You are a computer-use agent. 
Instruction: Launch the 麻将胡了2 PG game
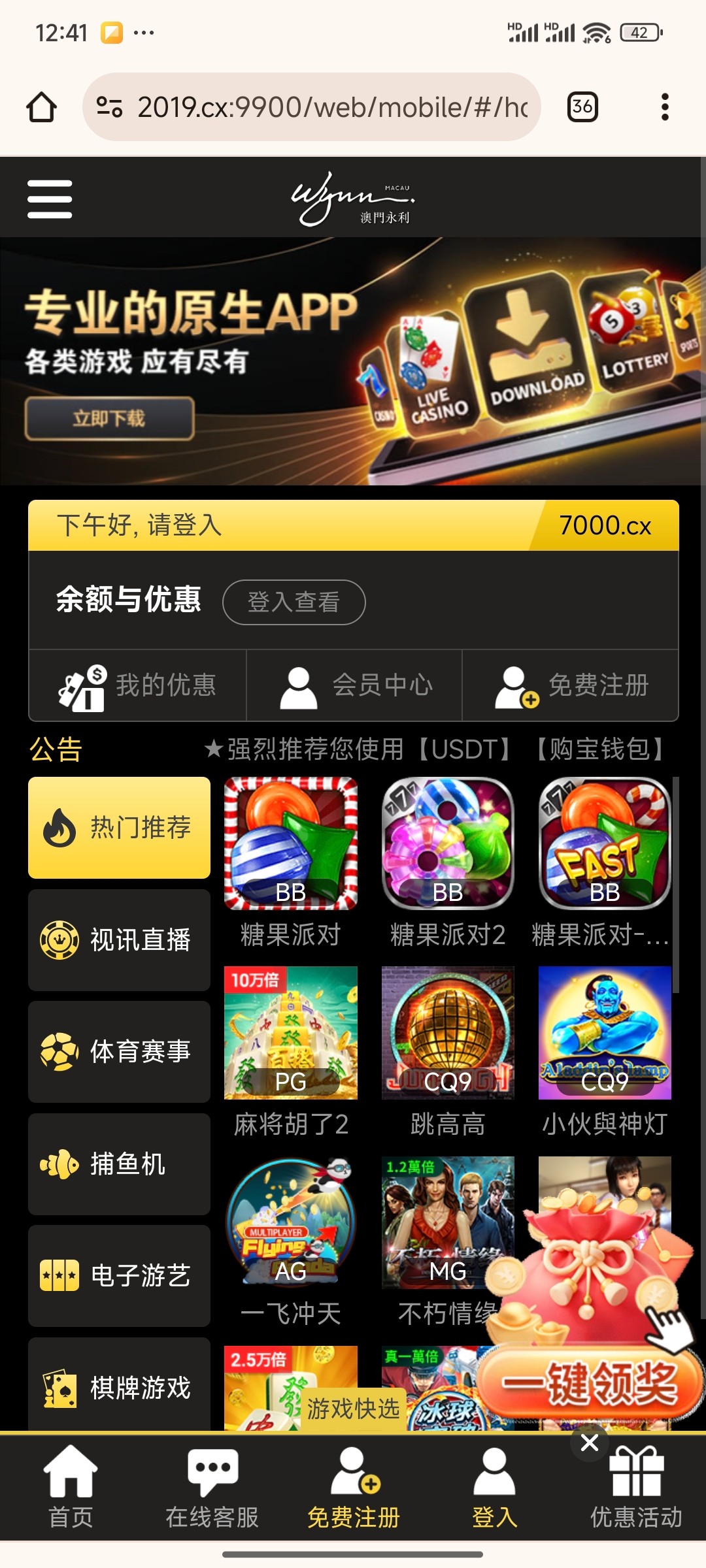tap(291, 1033)
